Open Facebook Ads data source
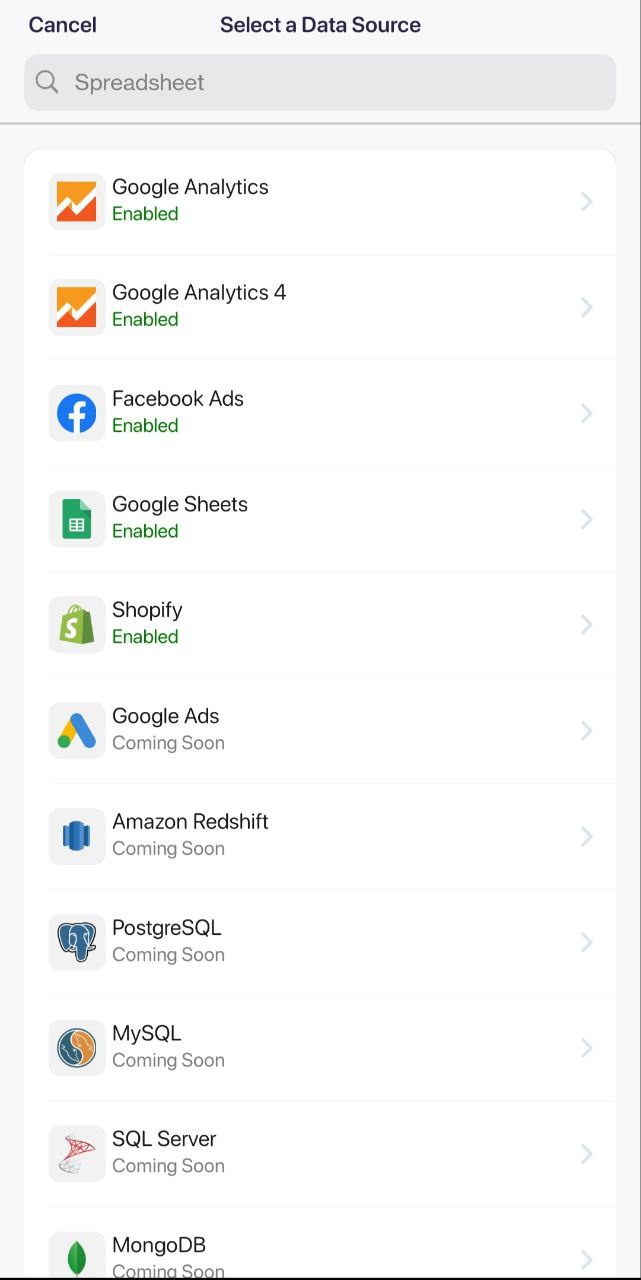 coord(320,413)
